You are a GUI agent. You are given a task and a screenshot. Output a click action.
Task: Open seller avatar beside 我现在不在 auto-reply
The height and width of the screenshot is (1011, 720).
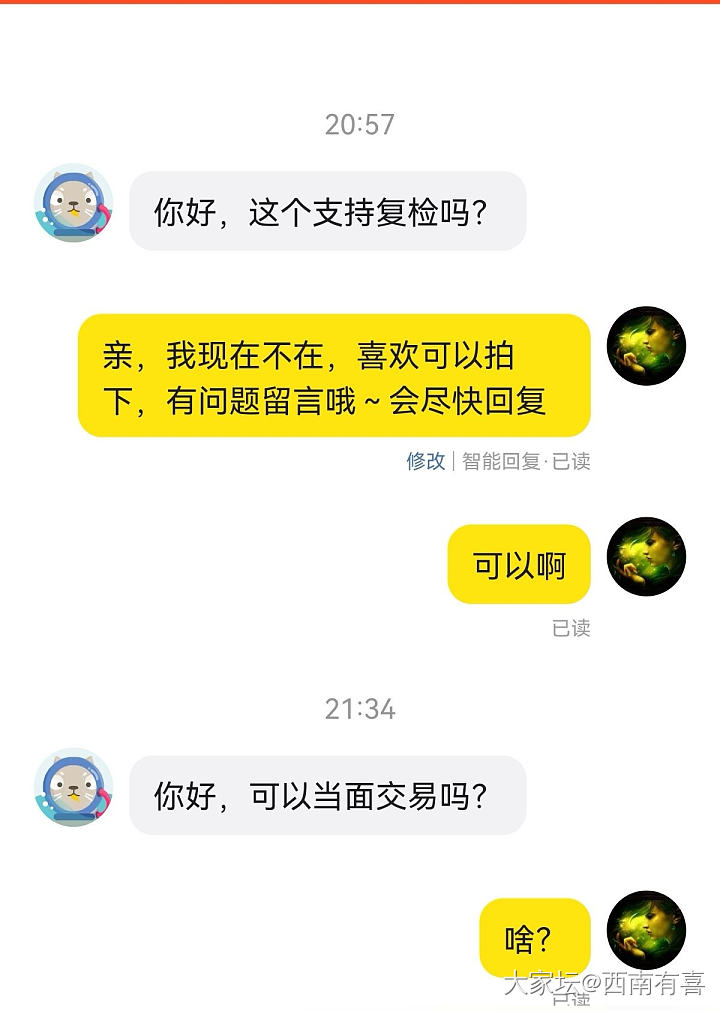coord(646,346)
